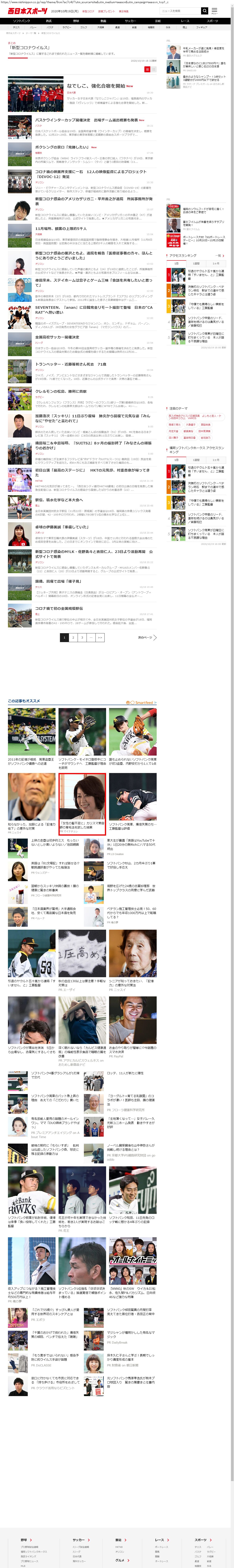Open the サッカー navigation tab
The image size is (234, 1568).
tap(130, 21)
